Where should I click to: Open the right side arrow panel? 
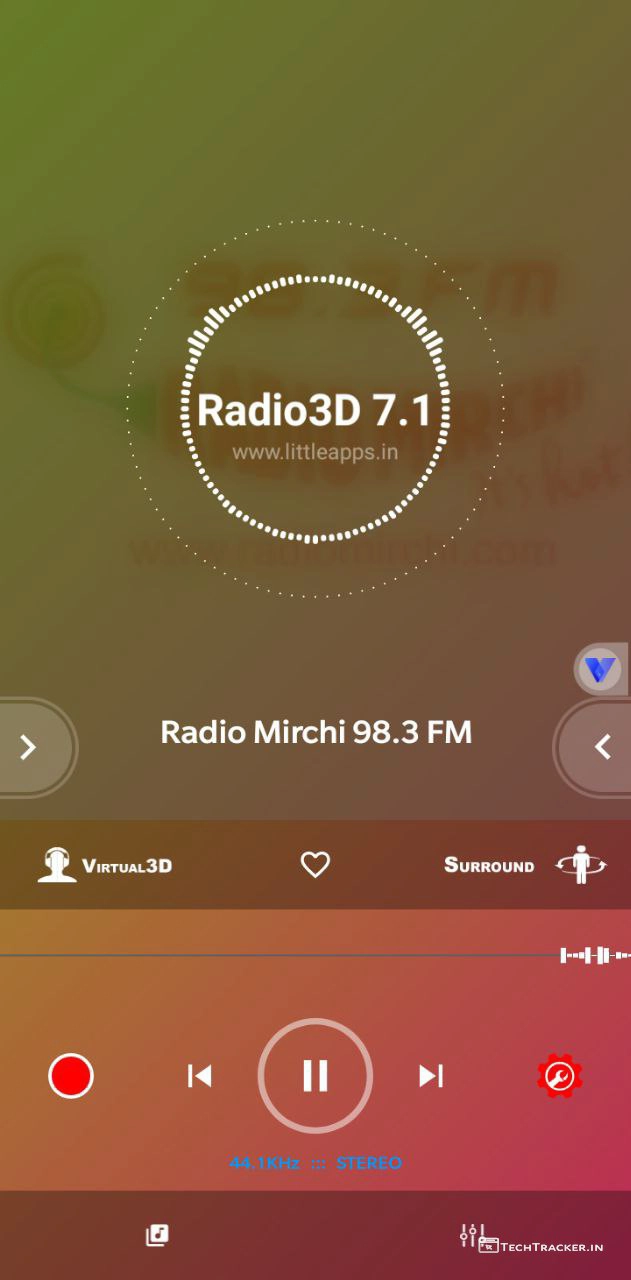[601, 747]
